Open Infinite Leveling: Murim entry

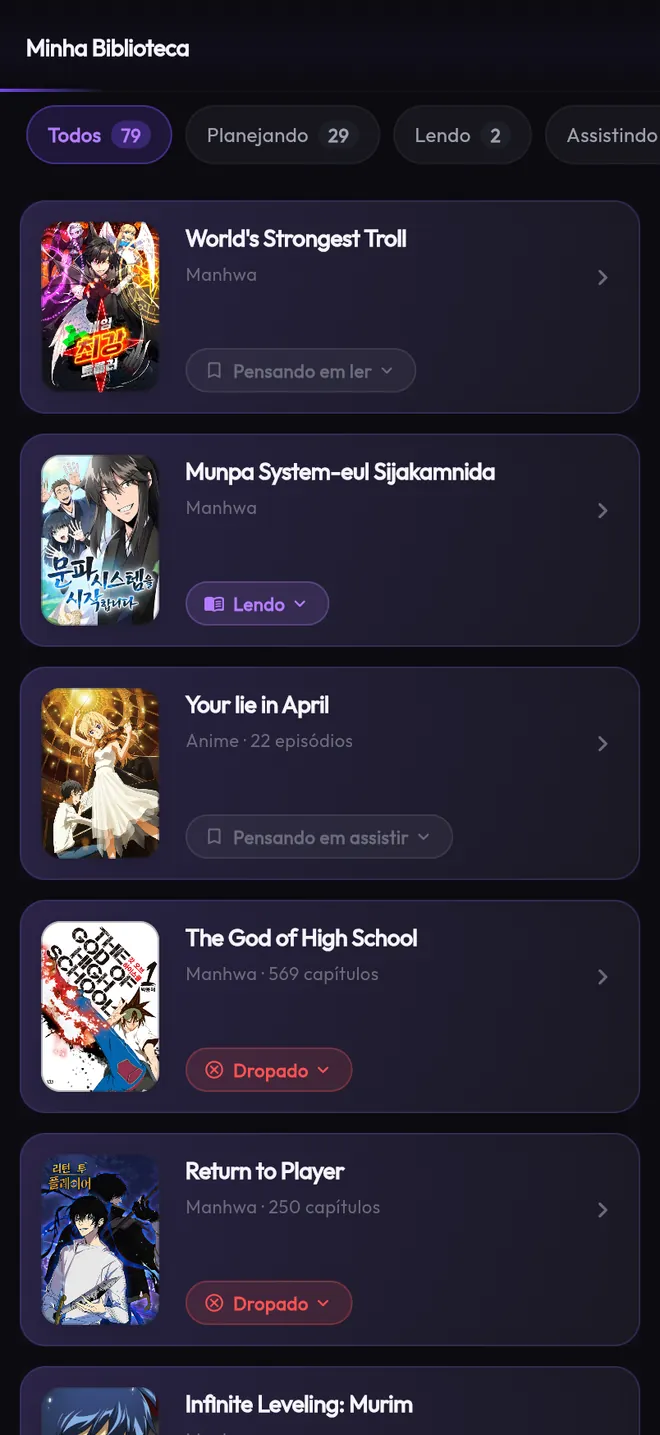[x=330, y=1401]
